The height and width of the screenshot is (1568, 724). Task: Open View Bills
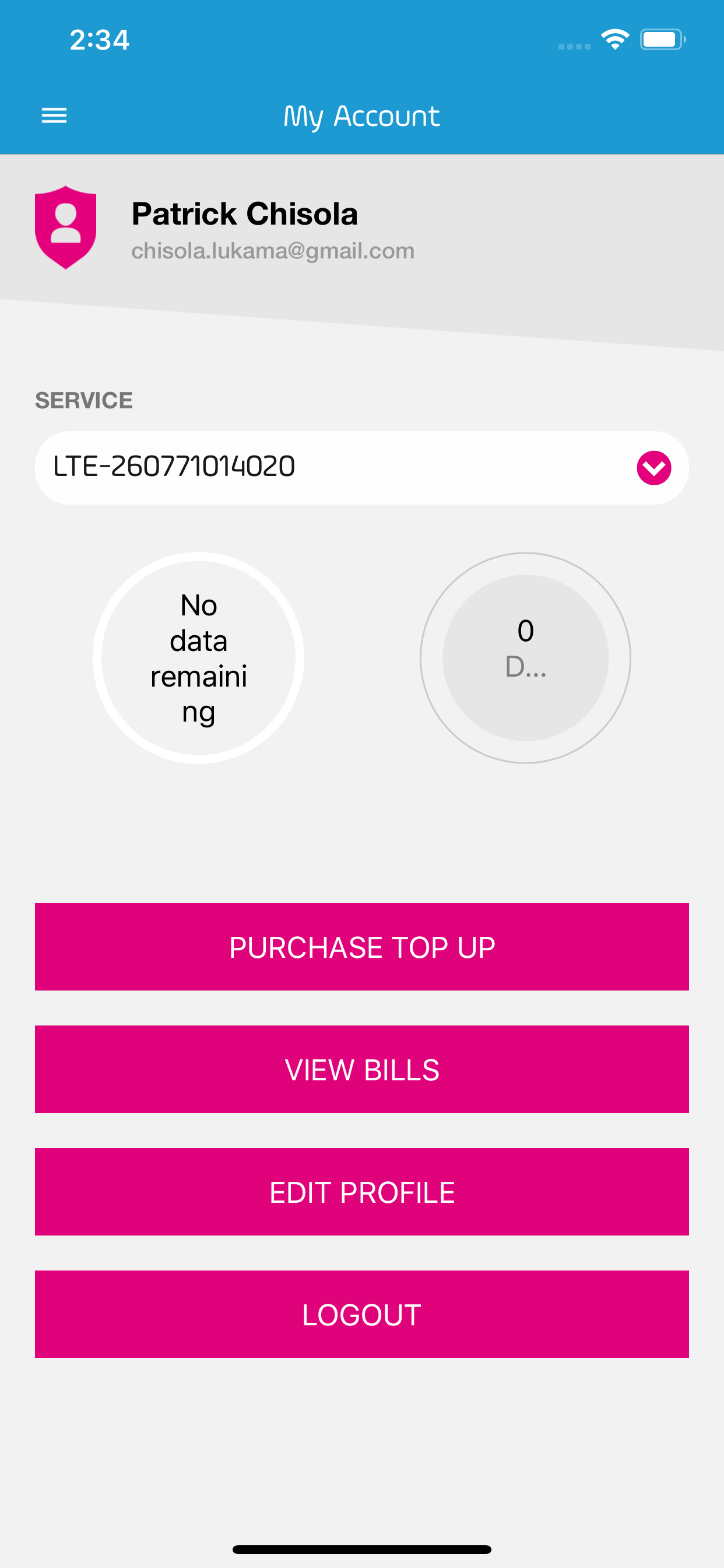[x=361, y=1069]
